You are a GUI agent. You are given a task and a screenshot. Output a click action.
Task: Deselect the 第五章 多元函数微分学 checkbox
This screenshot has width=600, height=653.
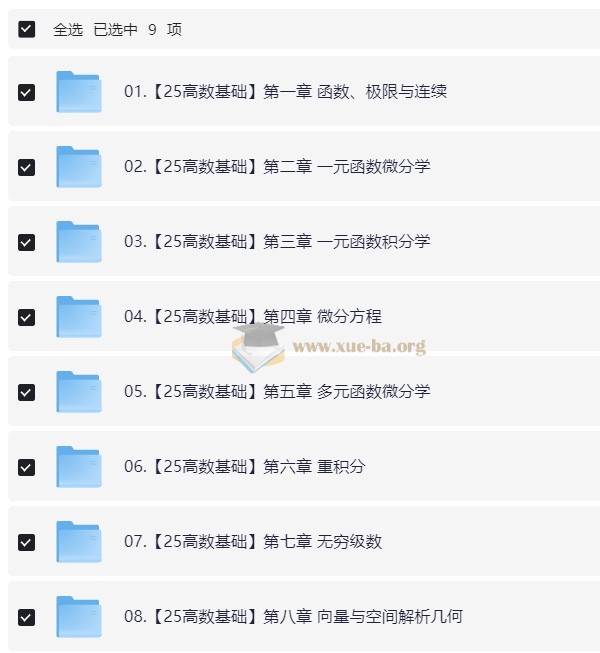coord(27,392)
